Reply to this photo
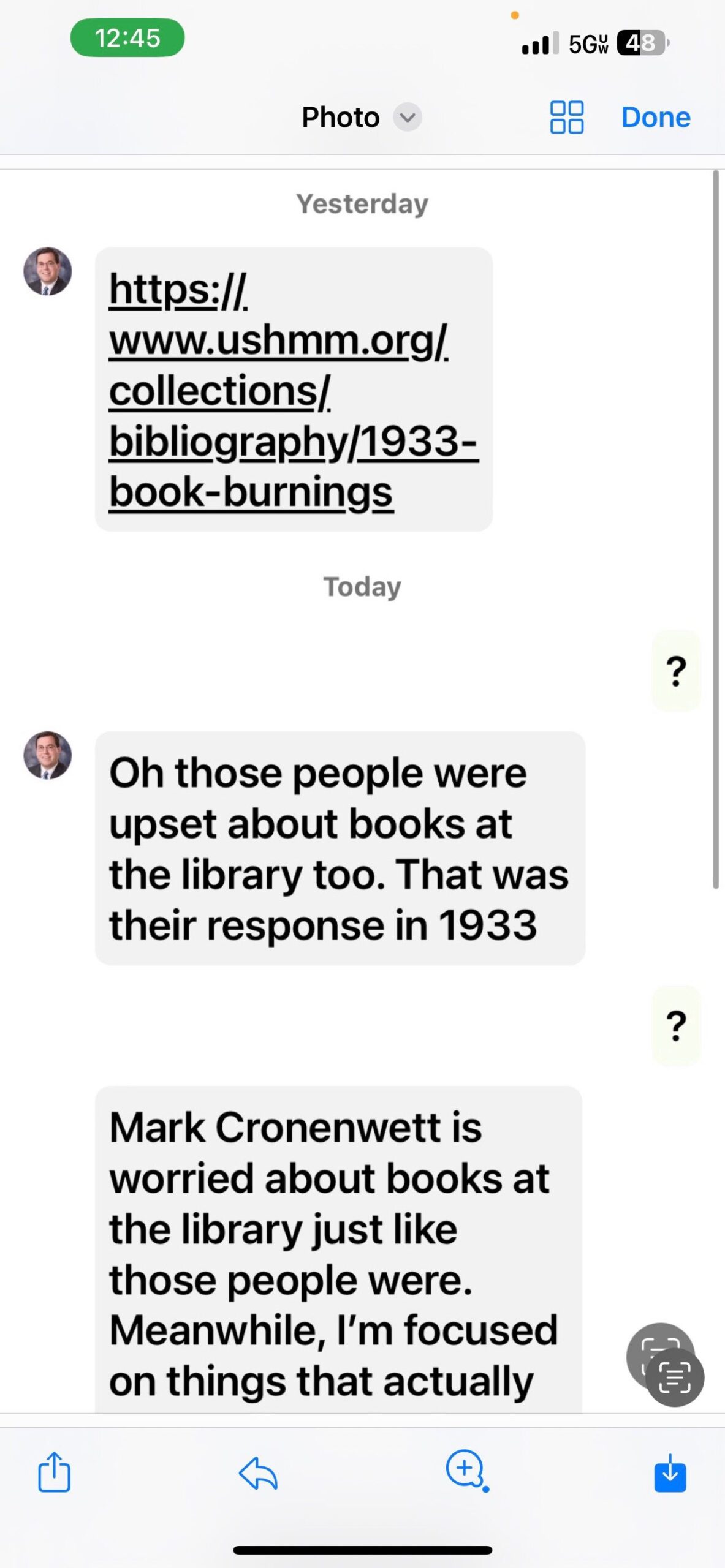 click(x=258, y=1472)
